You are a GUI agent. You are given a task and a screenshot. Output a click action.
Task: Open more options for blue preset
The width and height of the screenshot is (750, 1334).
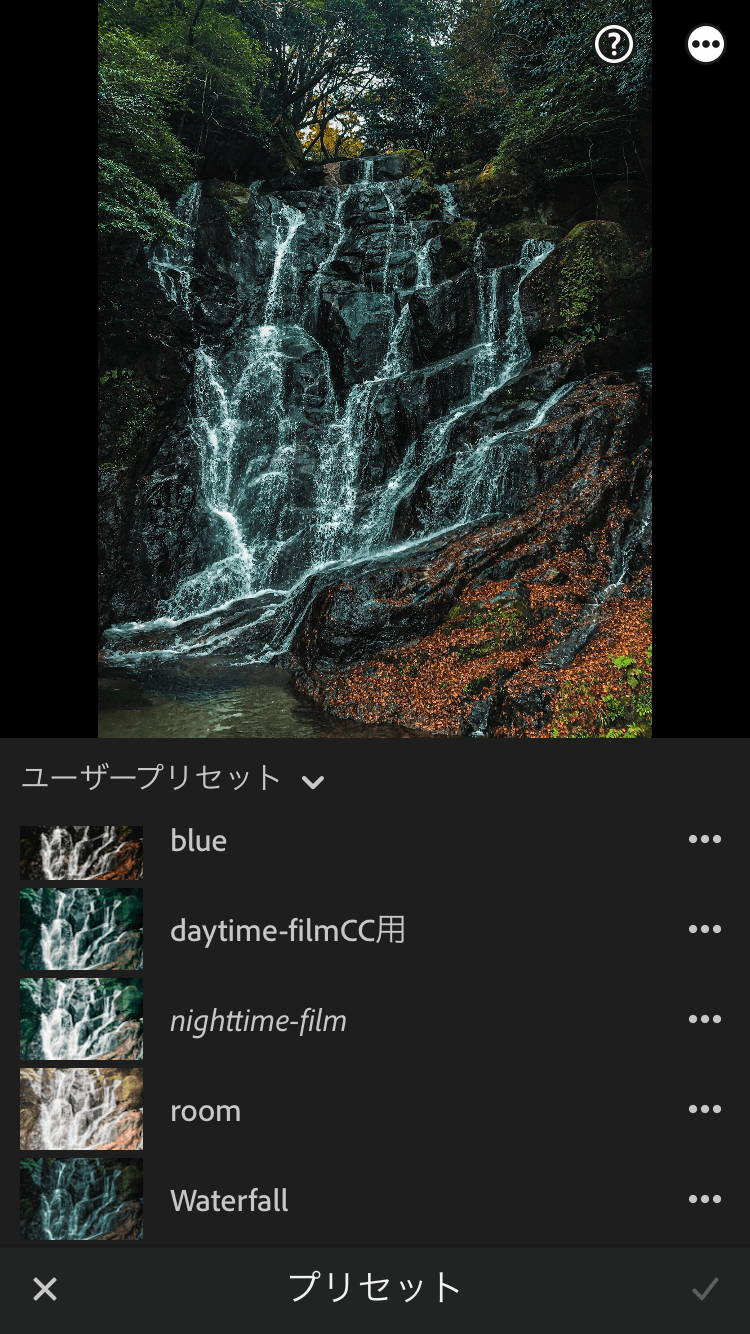(705, 839)
